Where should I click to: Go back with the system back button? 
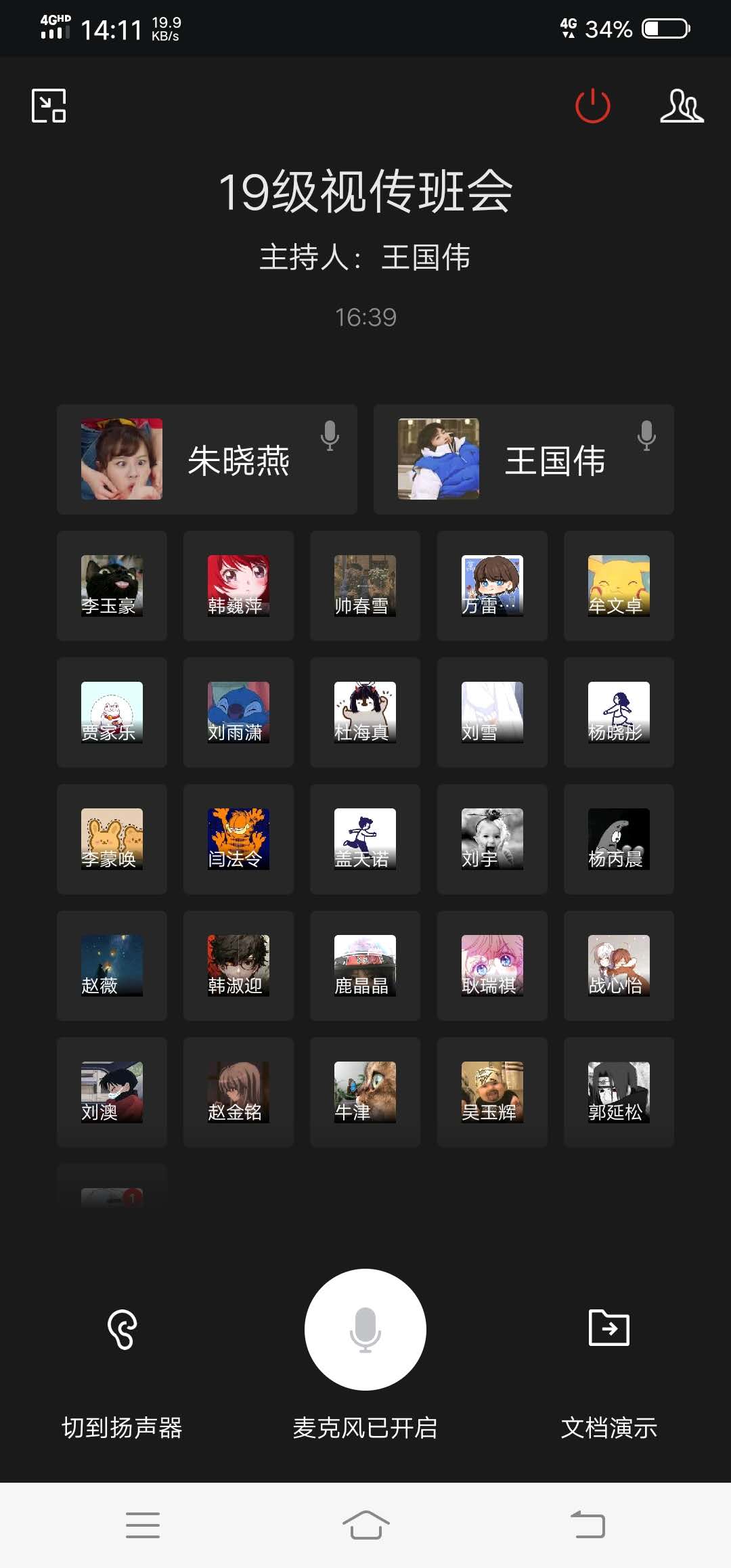coord(588,1525)
